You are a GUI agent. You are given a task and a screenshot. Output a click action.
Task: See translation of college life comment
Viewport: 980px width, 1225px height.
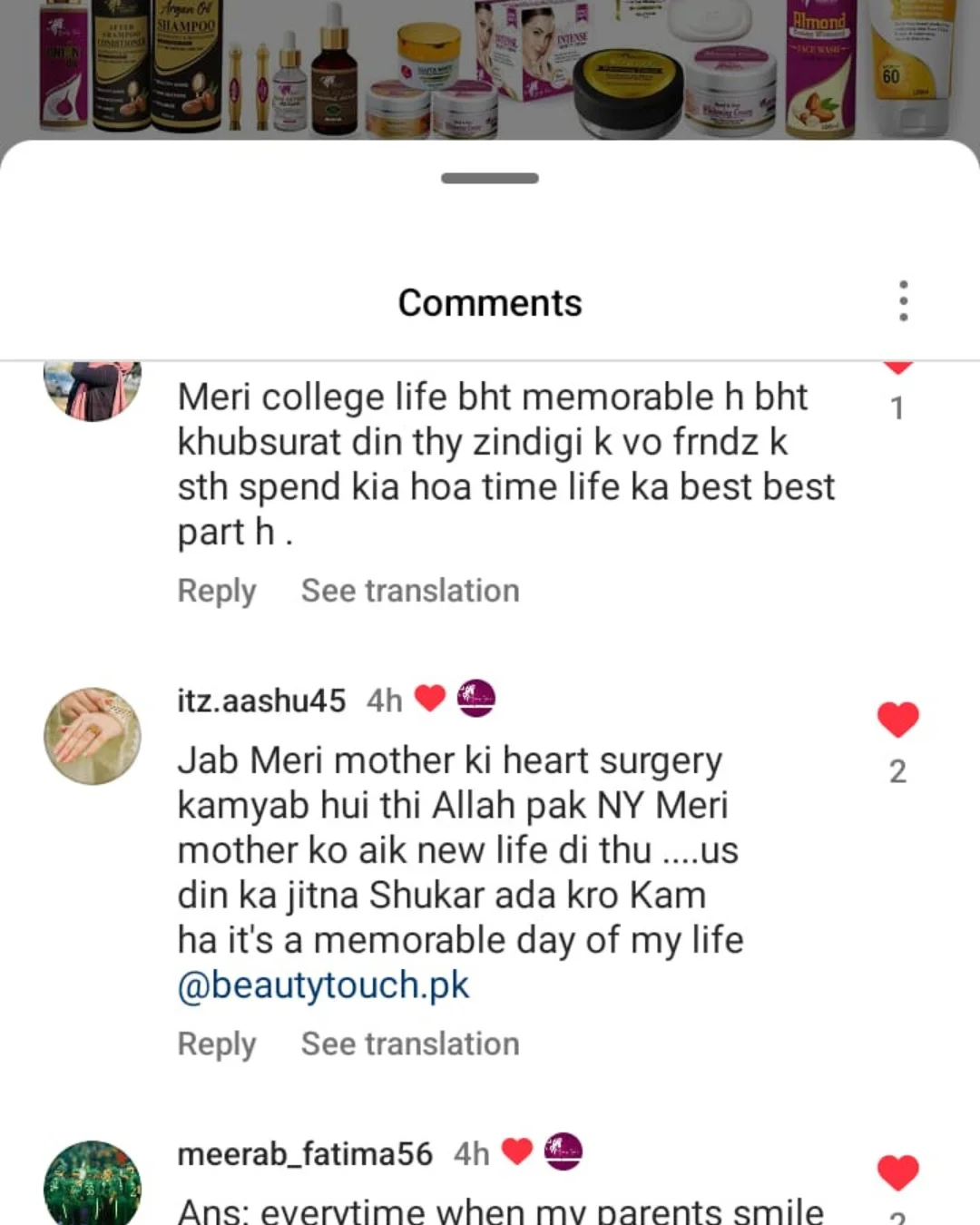pos(410,591)
